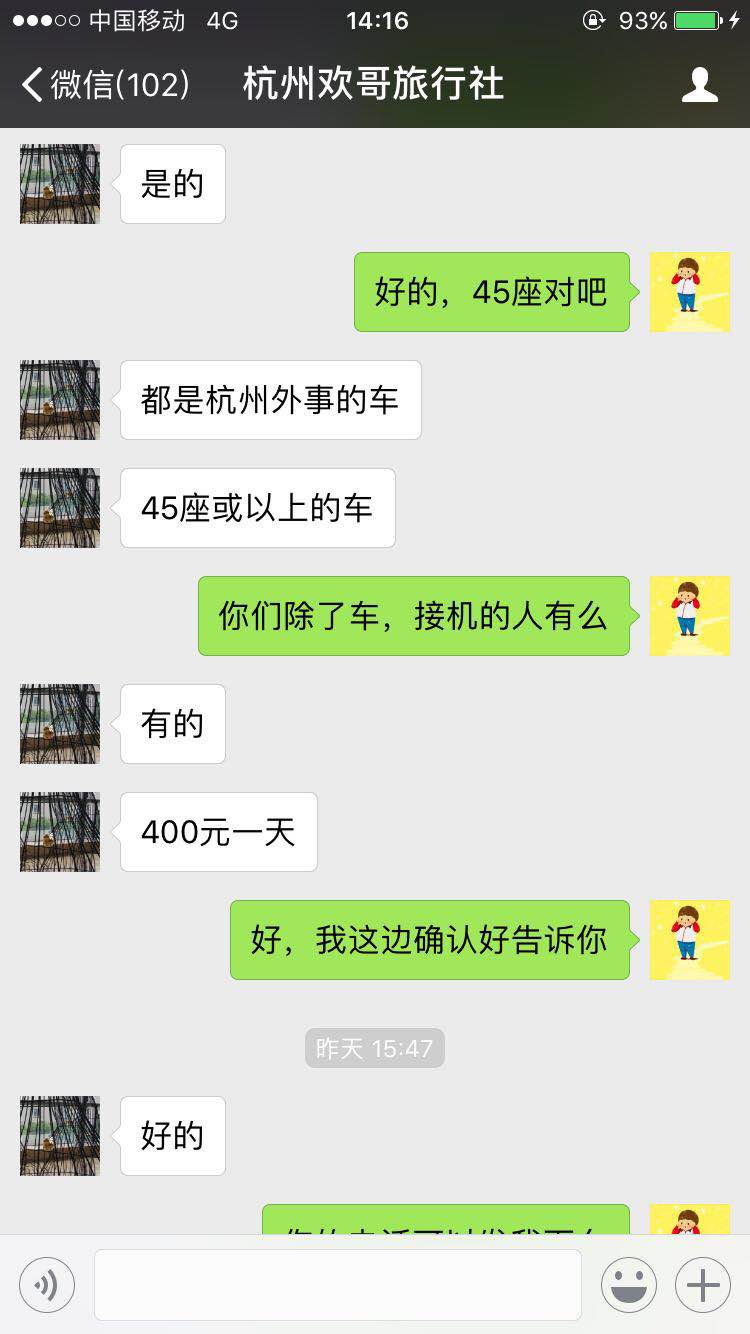View contact avatar beside 是的 message

[60, 184]
